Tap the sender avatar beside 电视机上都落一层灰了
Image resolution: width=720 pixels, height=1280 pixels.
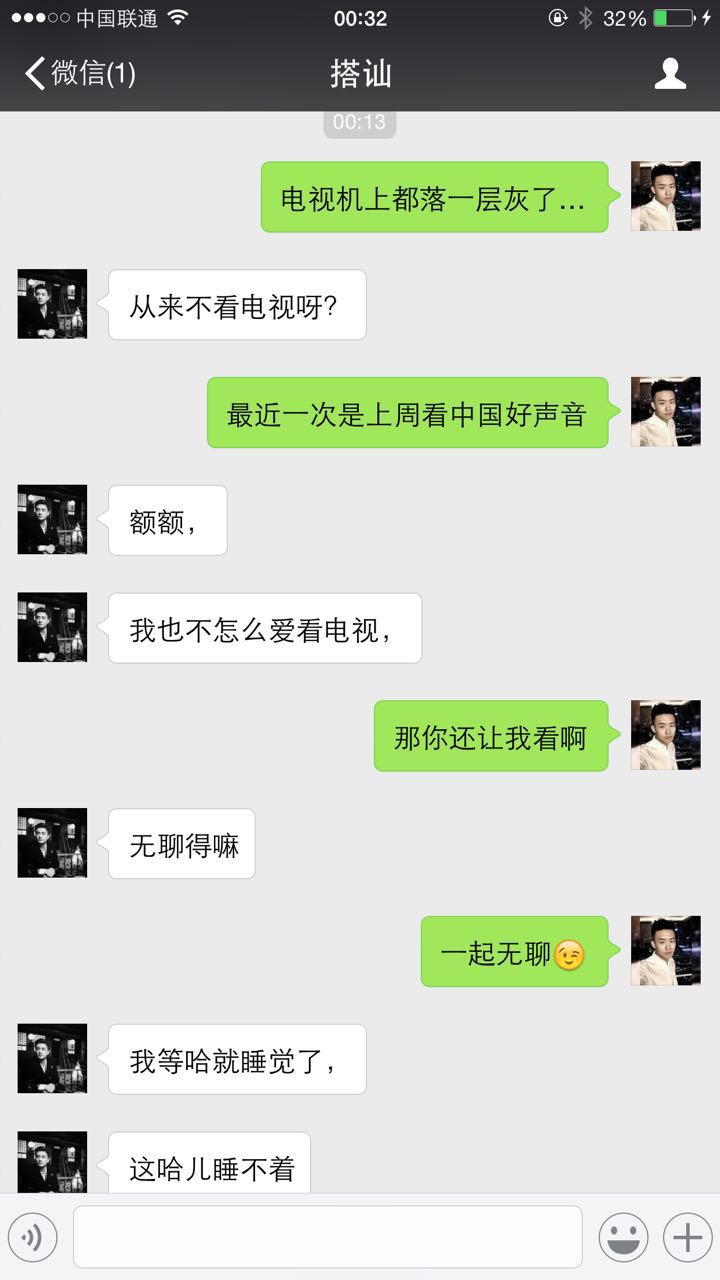[665, 196]
